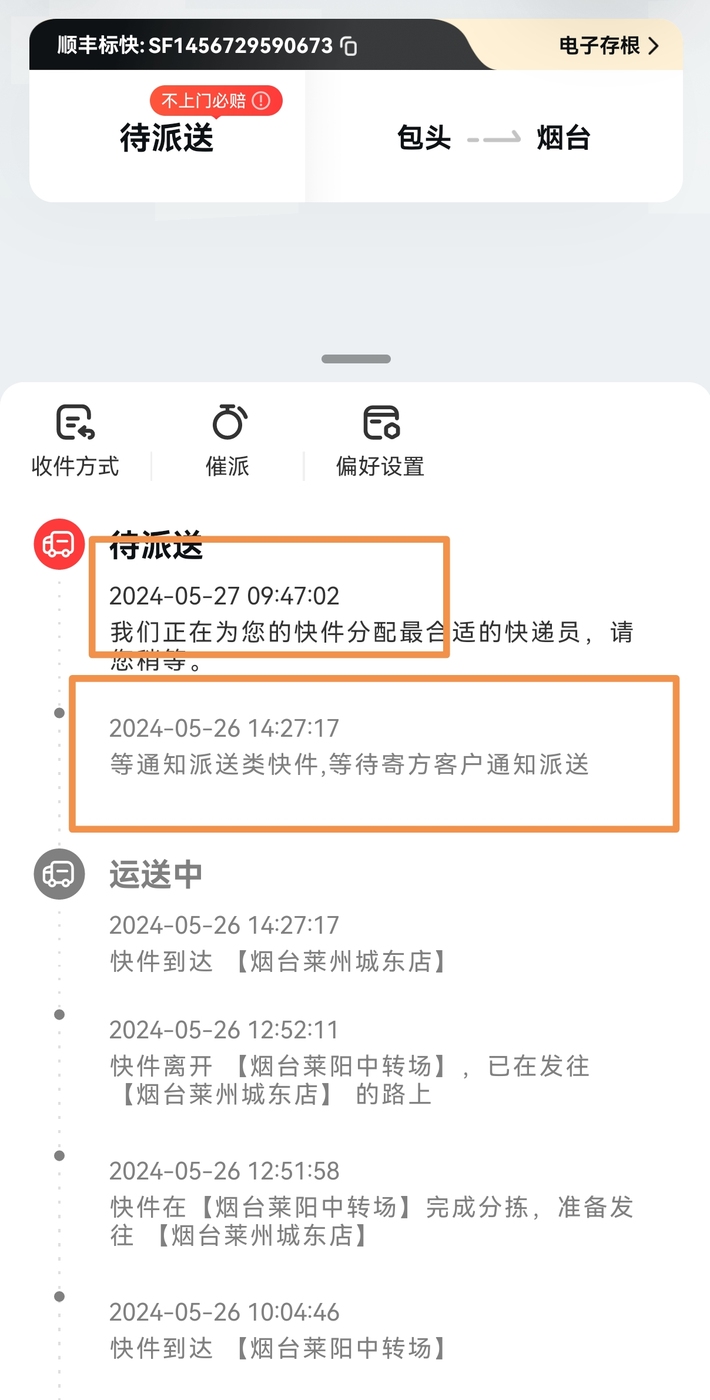Open 收件方式 delivery method options

[x=75, y=441]
